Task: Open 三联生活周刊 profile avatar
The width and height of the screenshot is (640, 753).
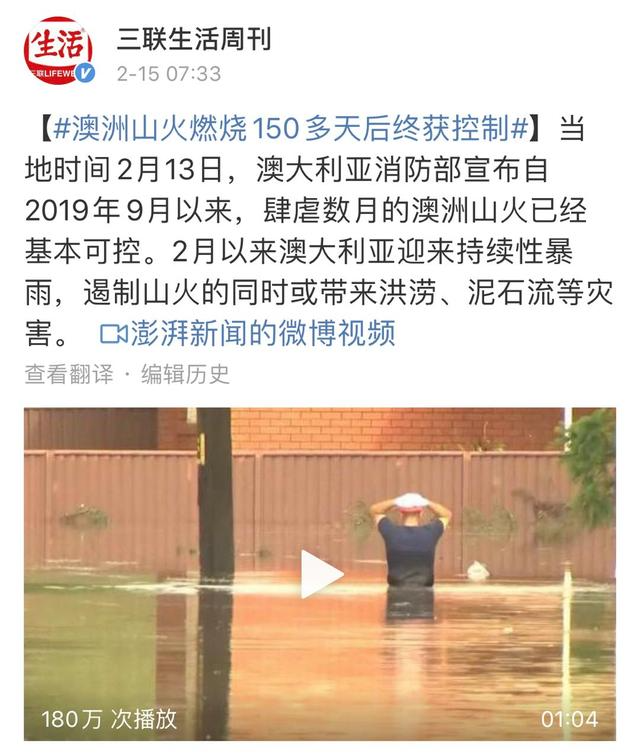Action: 59,52
